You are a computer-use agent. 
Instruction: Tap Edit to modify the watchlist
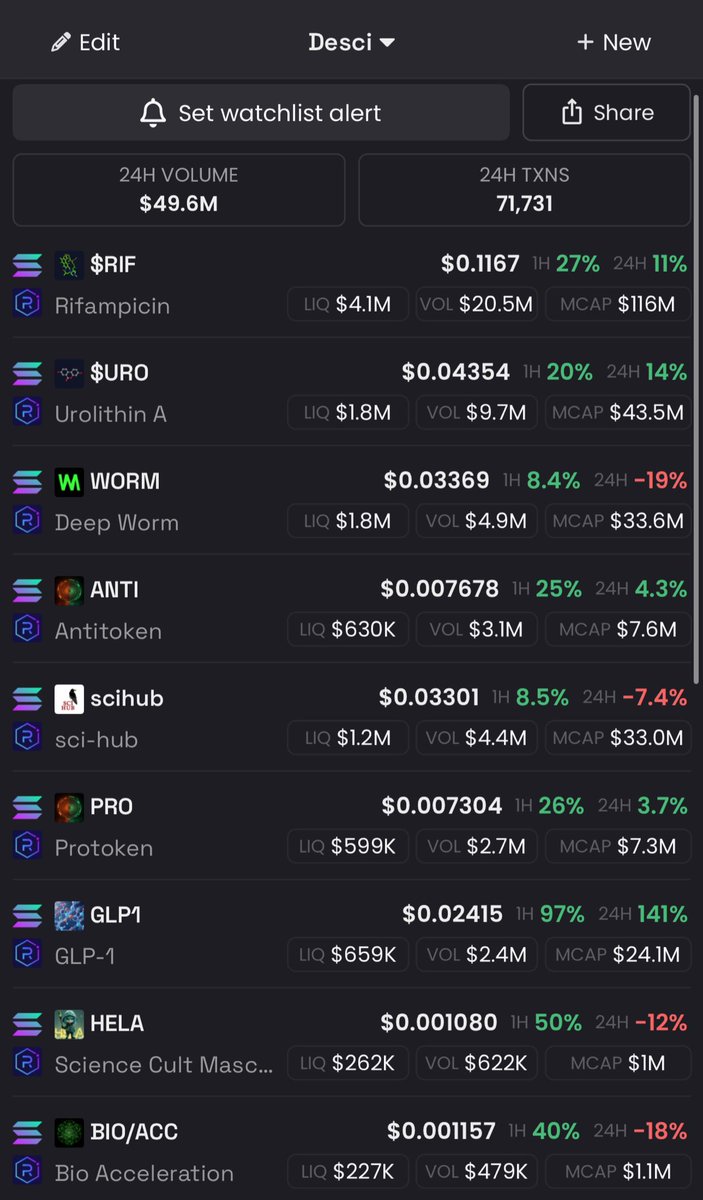(x=85, y=42)
